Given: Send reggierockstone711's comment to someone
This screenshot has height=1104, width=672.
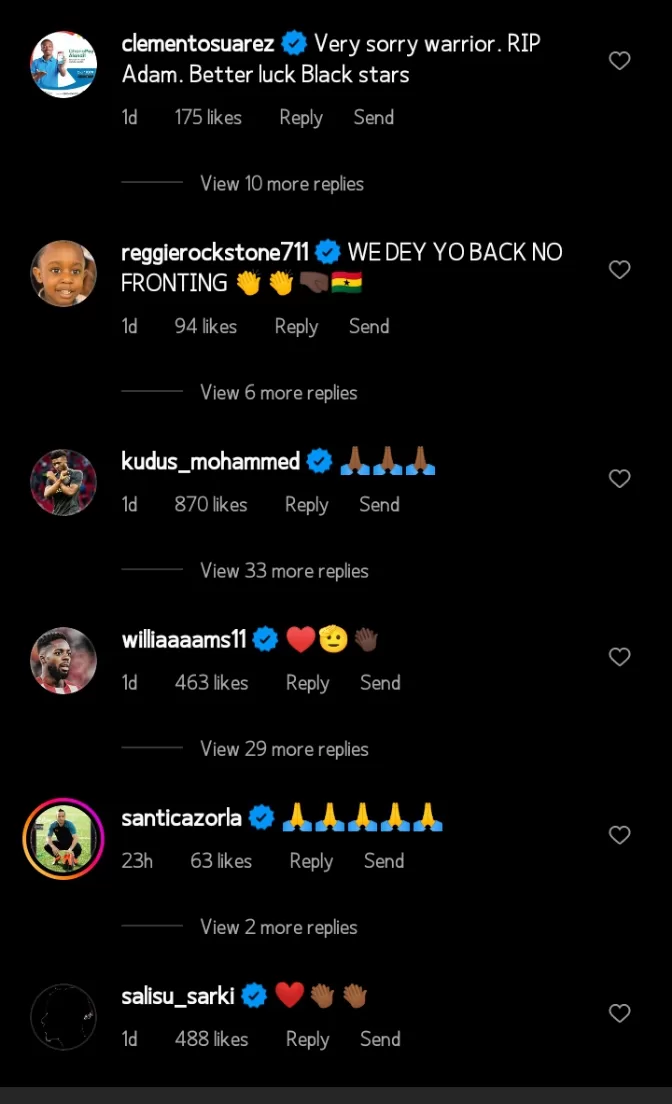Looking at the screenshot, I should pyautogui.click(x=369, y=326).
